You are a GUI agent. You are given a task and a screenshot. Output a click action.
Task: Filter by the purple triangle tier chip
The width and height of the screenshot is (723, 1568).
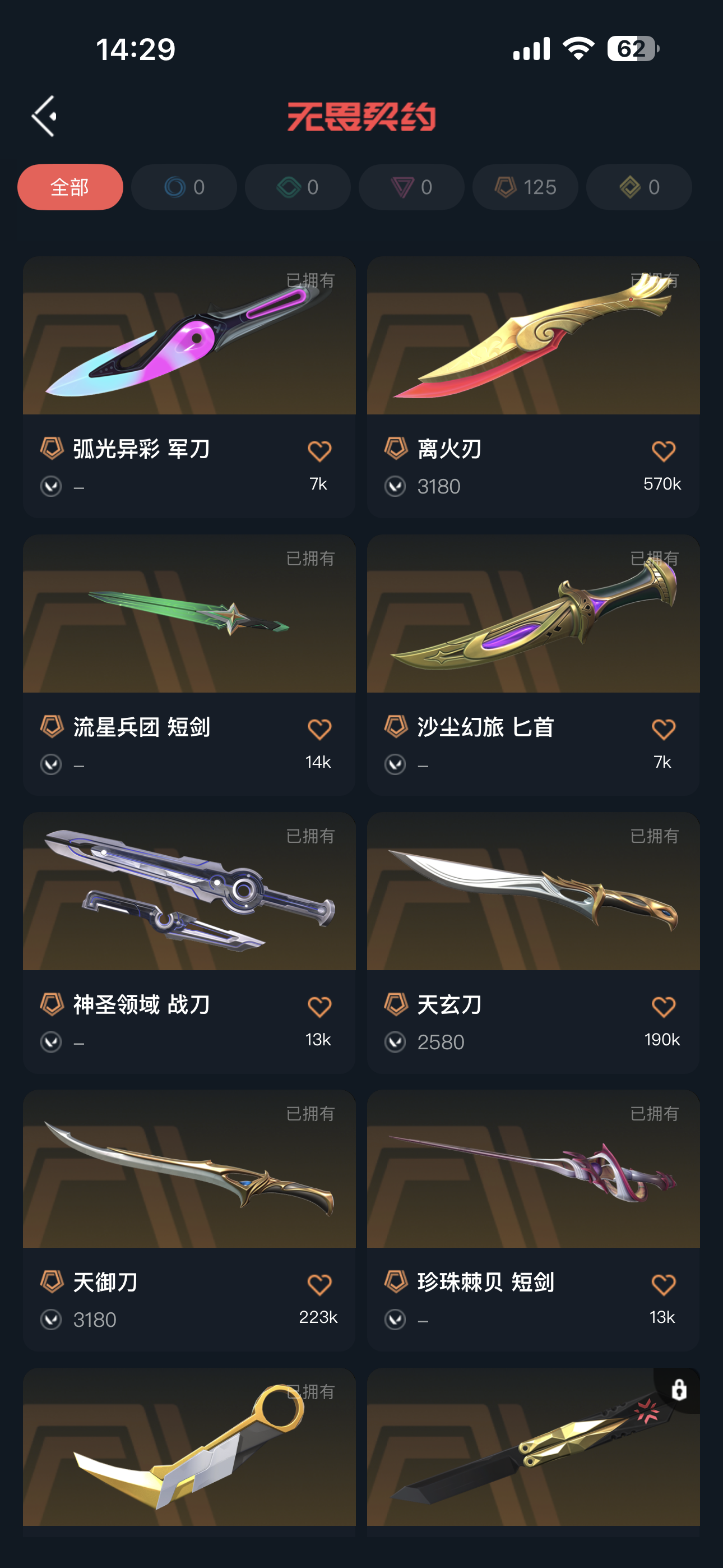tap(411, 187)
